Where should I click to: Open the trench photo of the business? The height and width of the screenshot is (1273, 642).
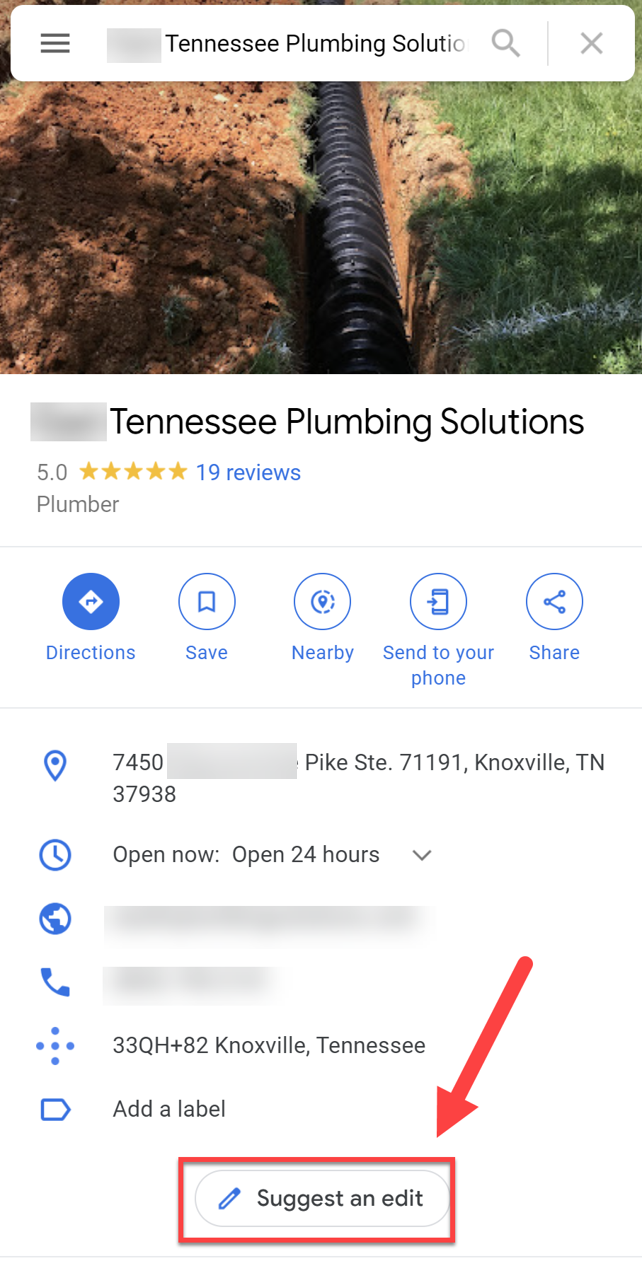[x=321, y=230]
